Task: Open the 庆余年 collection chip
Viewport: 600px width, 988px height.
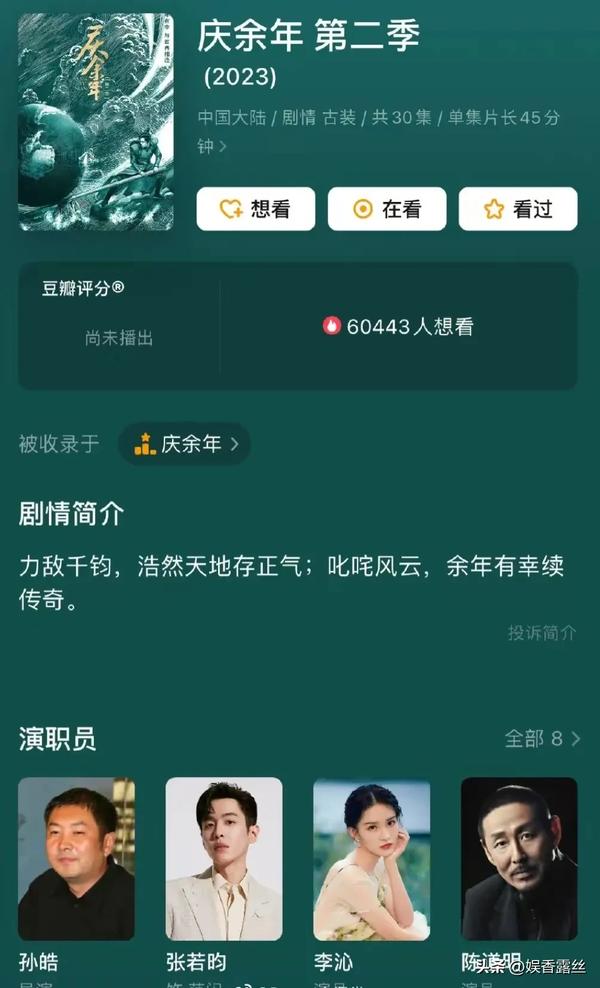Action: [185, 444]
